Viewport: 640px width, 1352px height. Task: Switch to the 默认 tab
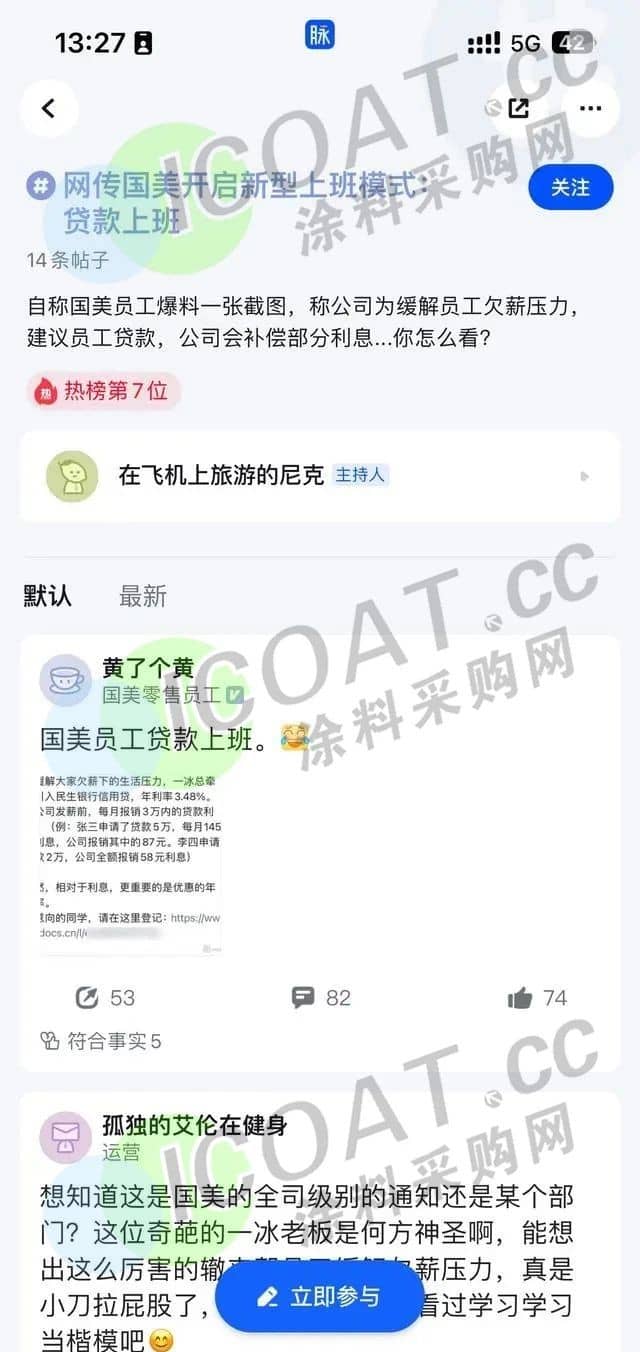click(48, 596)
